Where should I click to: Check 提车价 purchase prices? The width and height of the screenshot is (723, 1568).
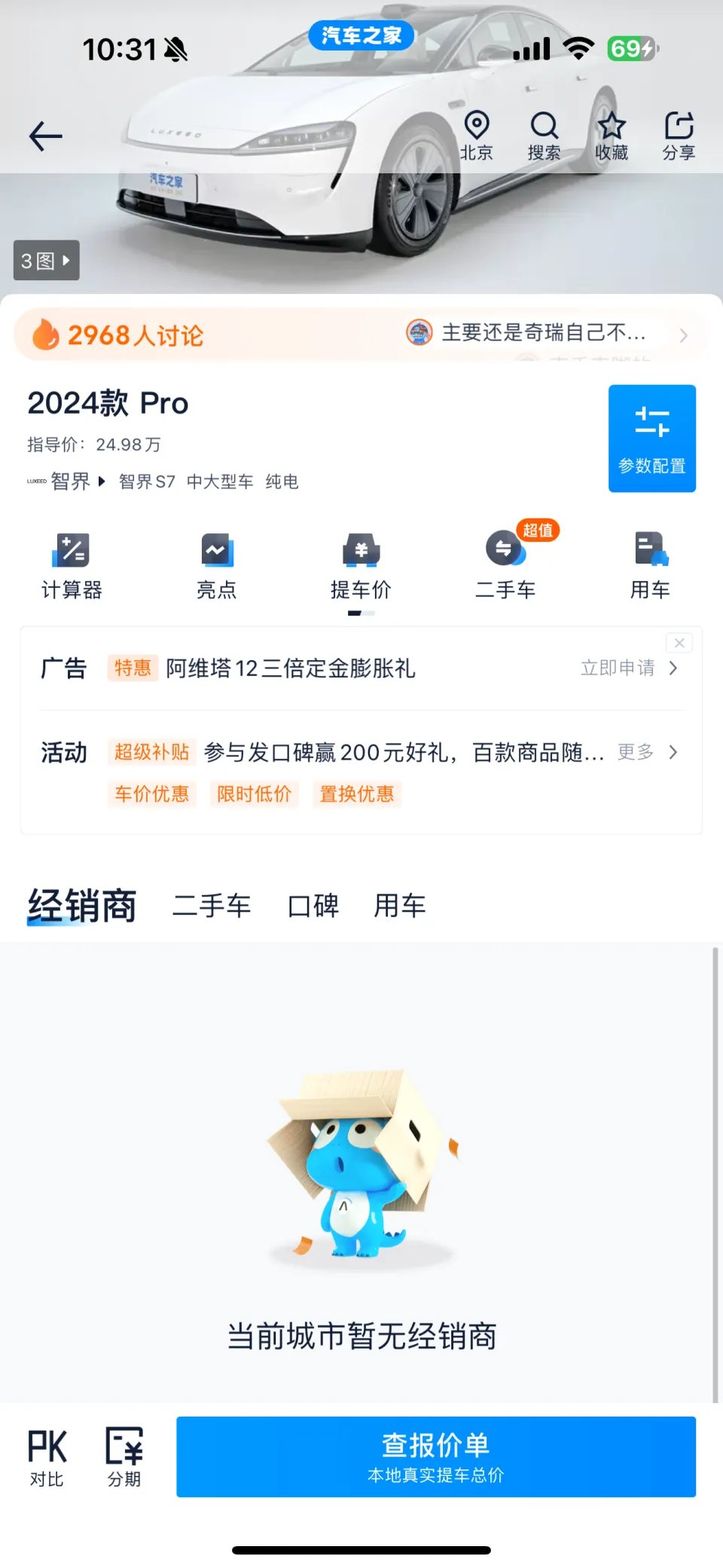(x=361, y=566)
